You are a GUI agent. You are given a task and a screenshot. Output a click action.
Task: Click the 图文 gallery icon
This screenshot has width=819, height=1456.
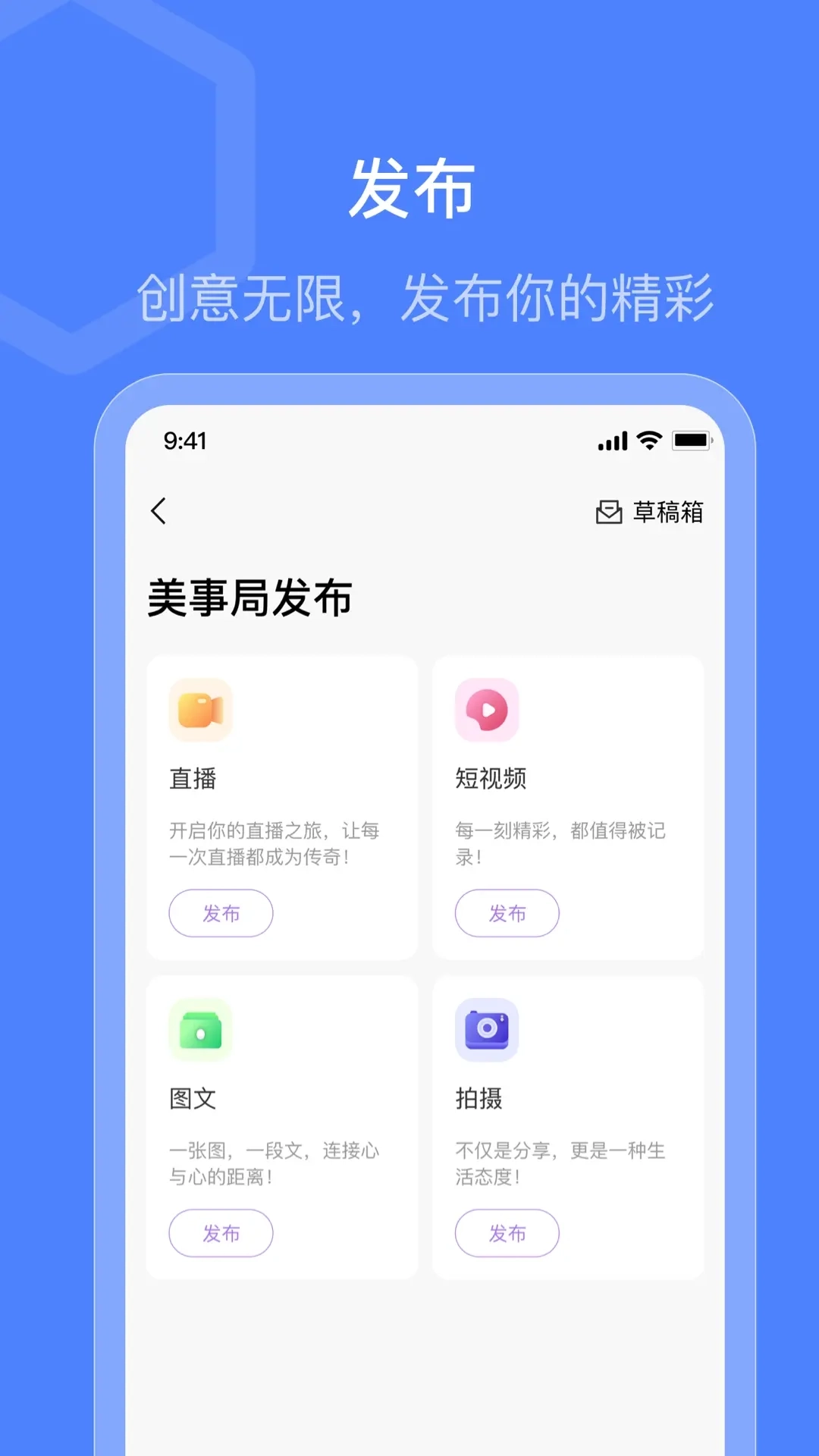coord(199,1031)
